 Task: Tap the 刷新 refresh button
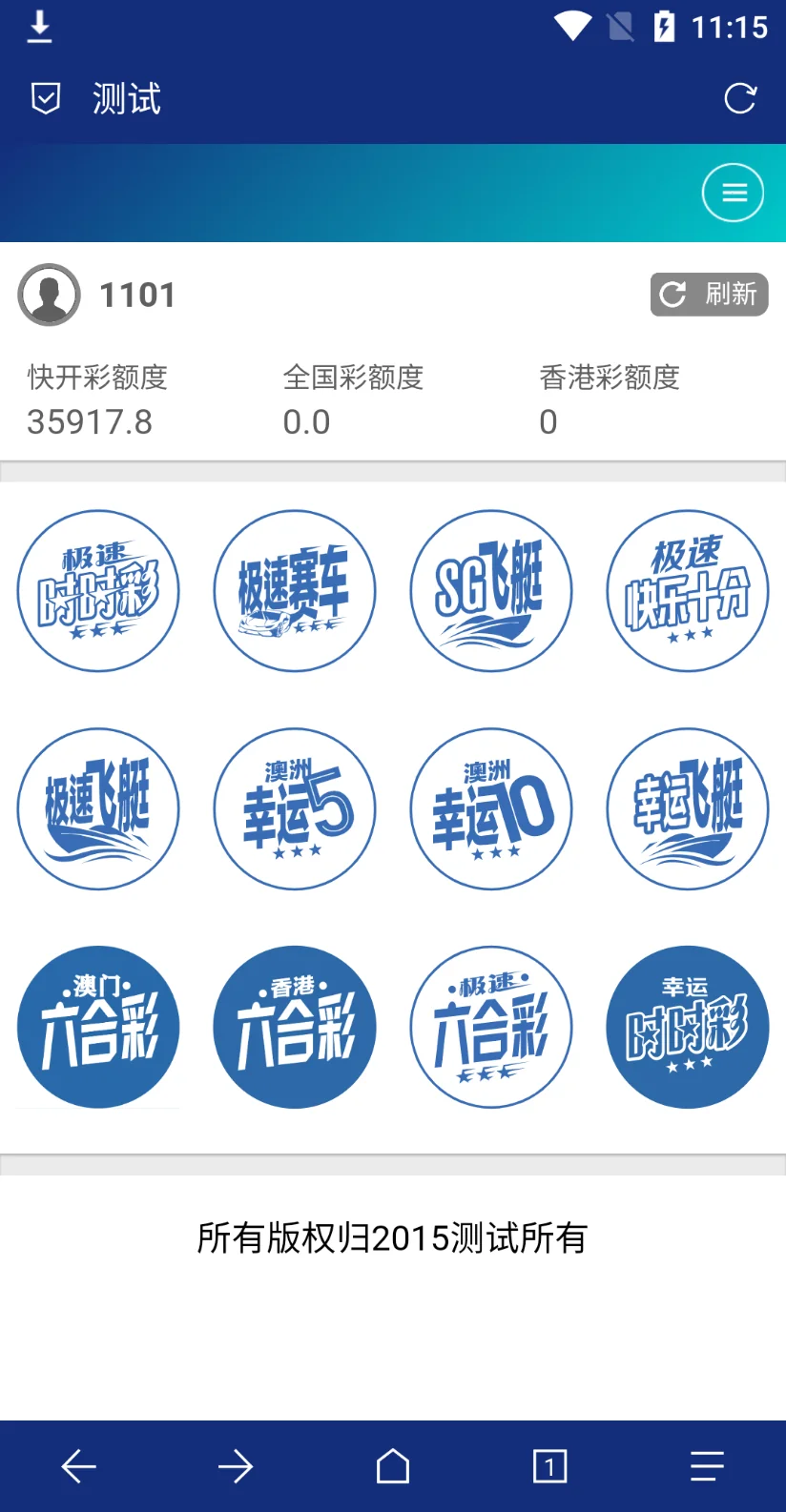click(709, 295)
